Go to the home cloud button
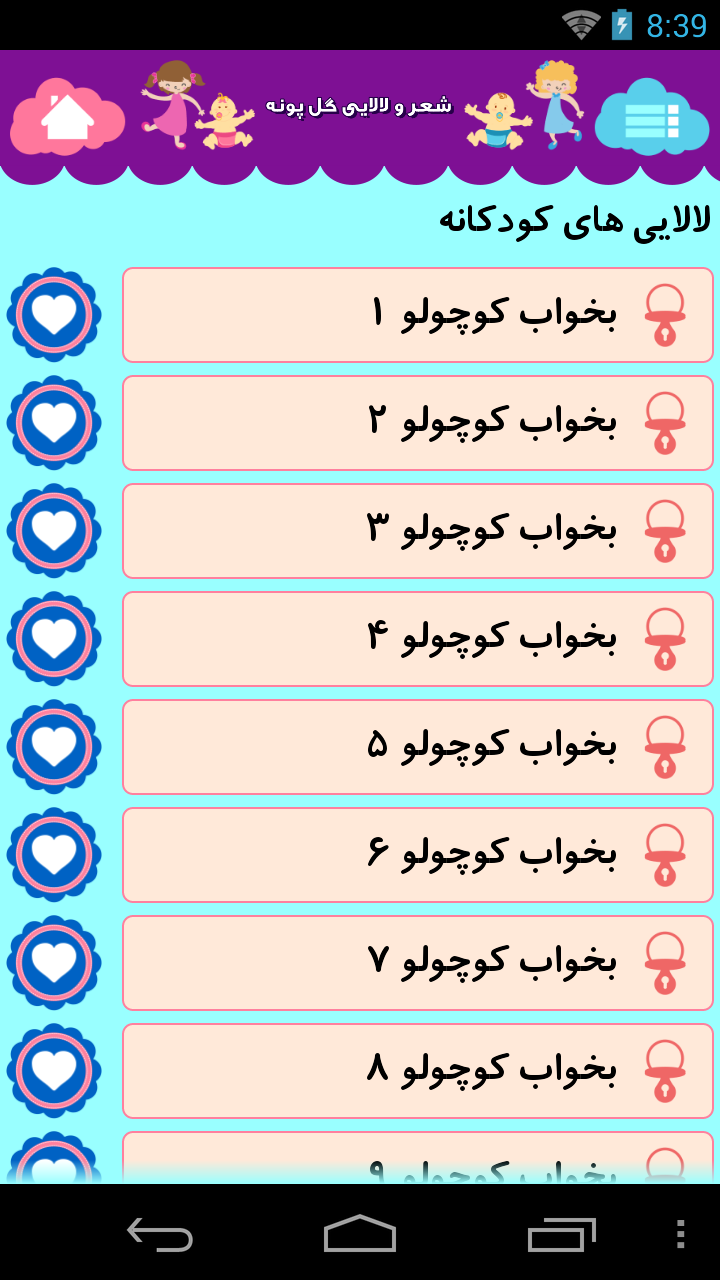This screenshot has width=720, height=1280. pyautogui.click(x=67, y=117)
